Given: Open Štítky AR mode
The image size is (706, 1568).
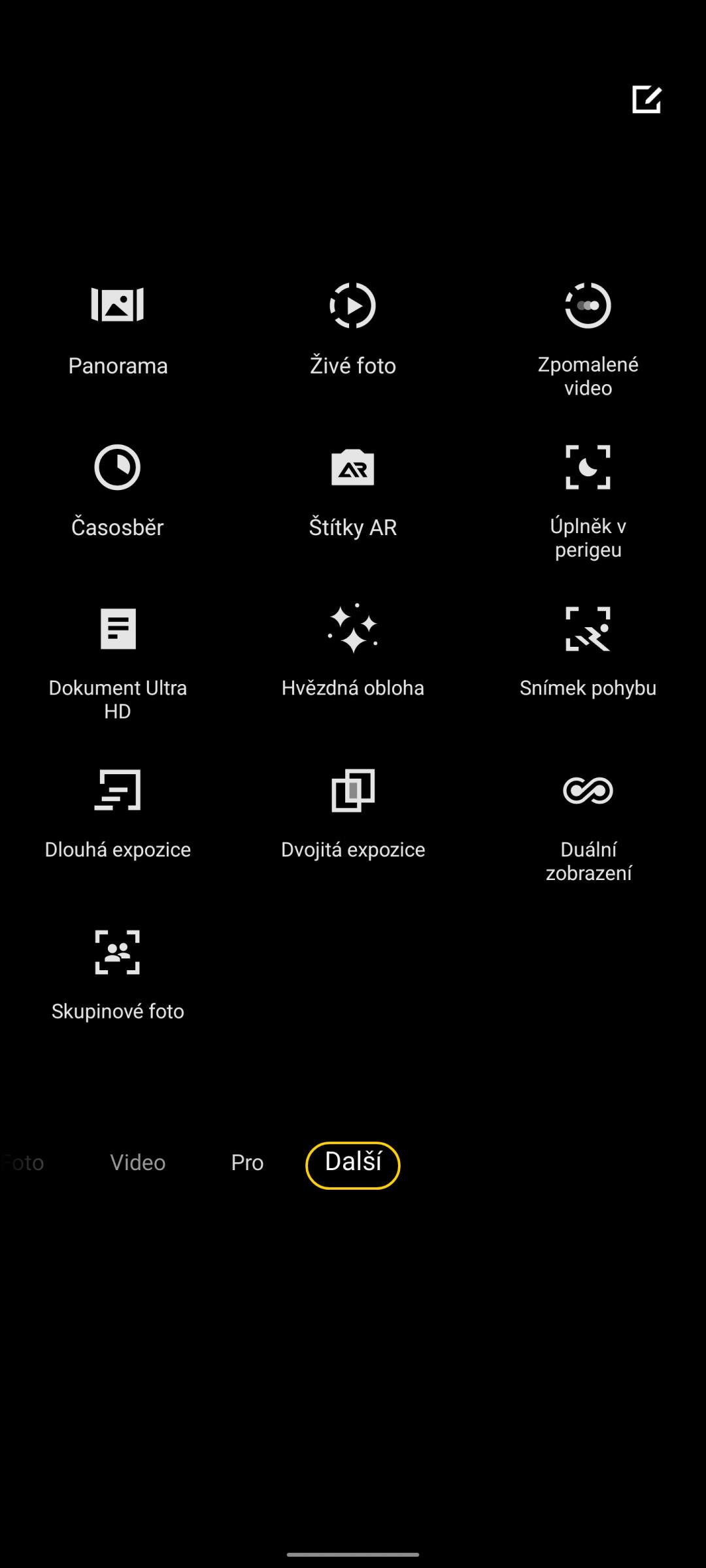Looking at the screenshot, I should pyautogui.click(x=353, y=491).
